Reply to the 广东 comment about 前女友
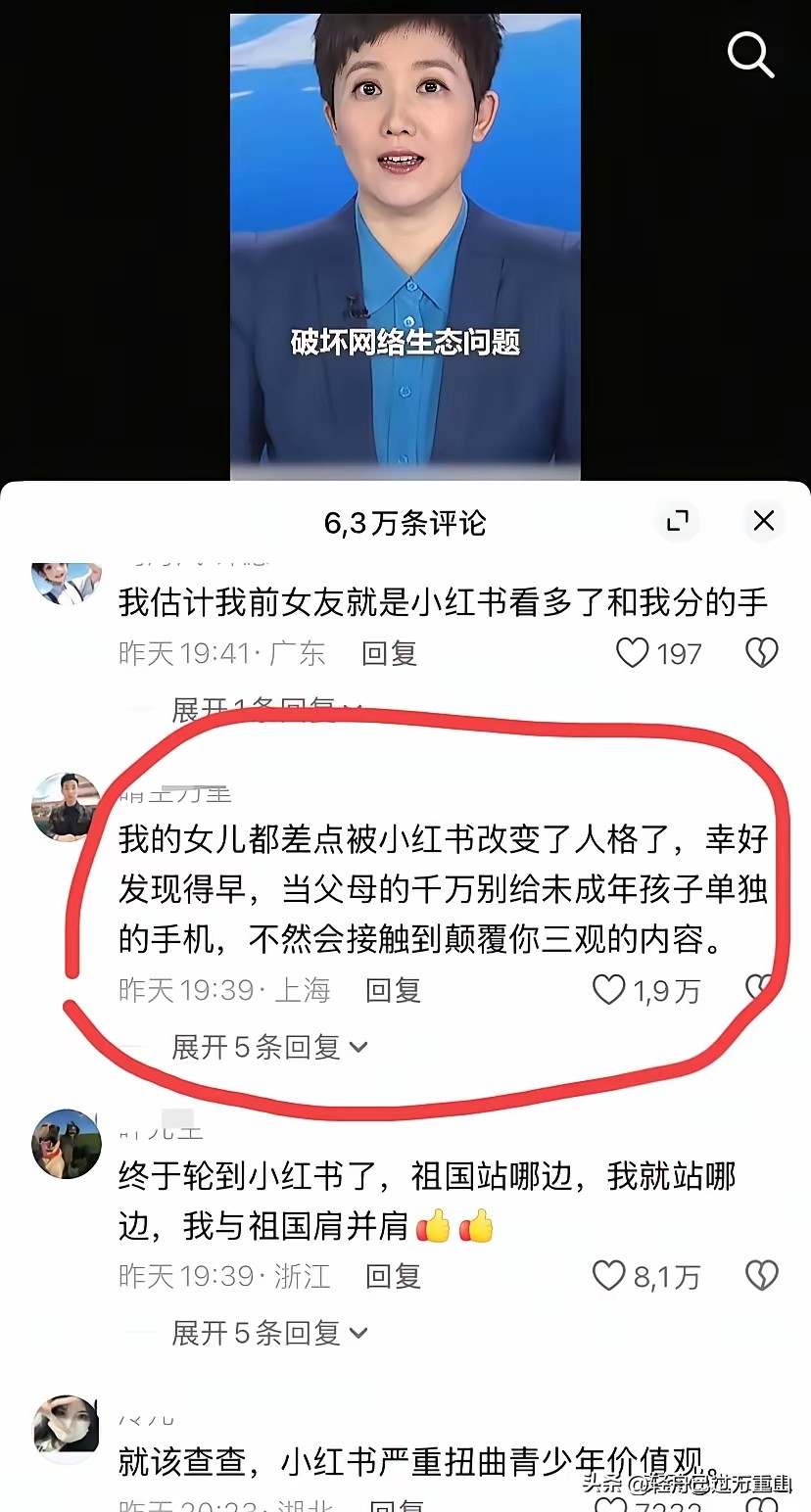The image size is (811, 1512). point(389,653)
